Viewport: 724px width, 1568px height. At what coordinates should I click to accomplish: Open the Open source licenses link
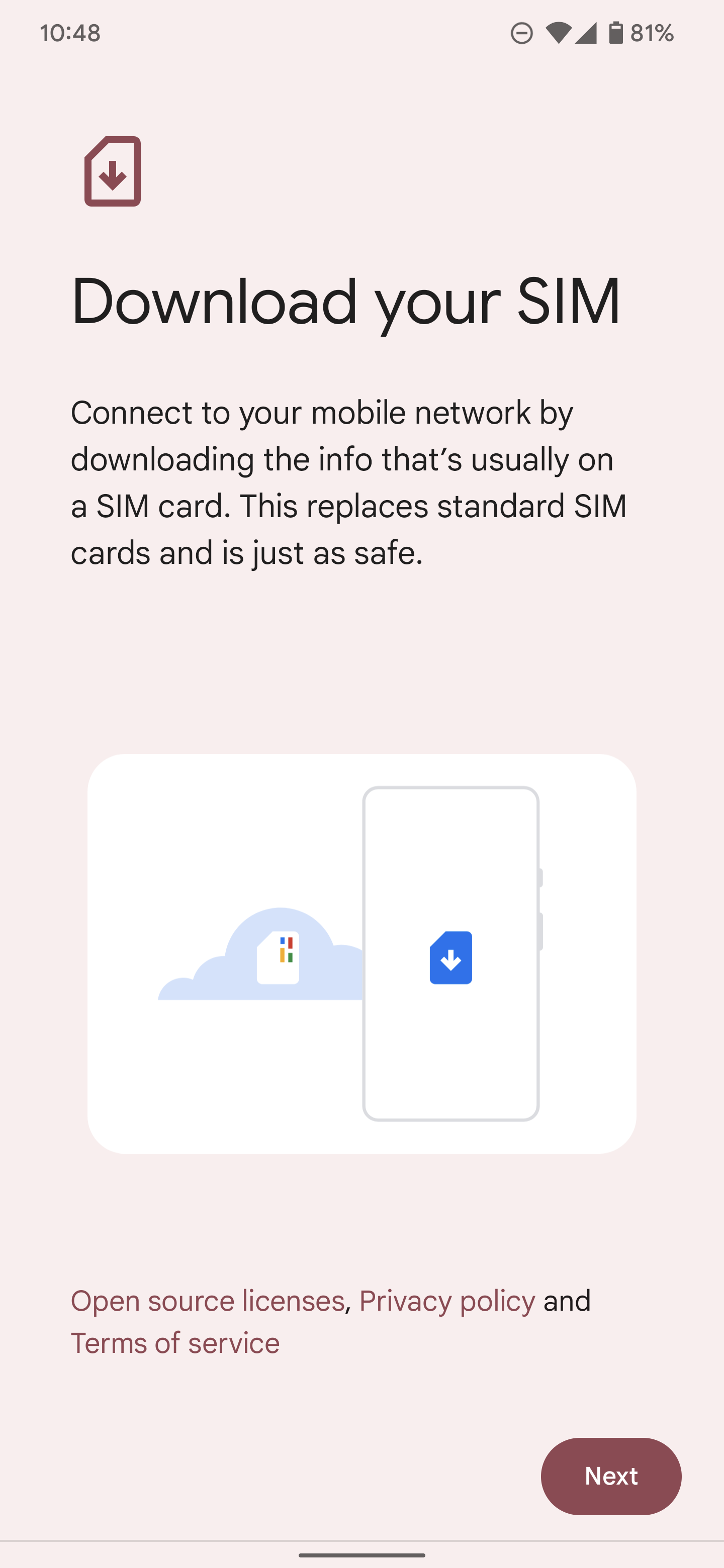pos(208,1301)
